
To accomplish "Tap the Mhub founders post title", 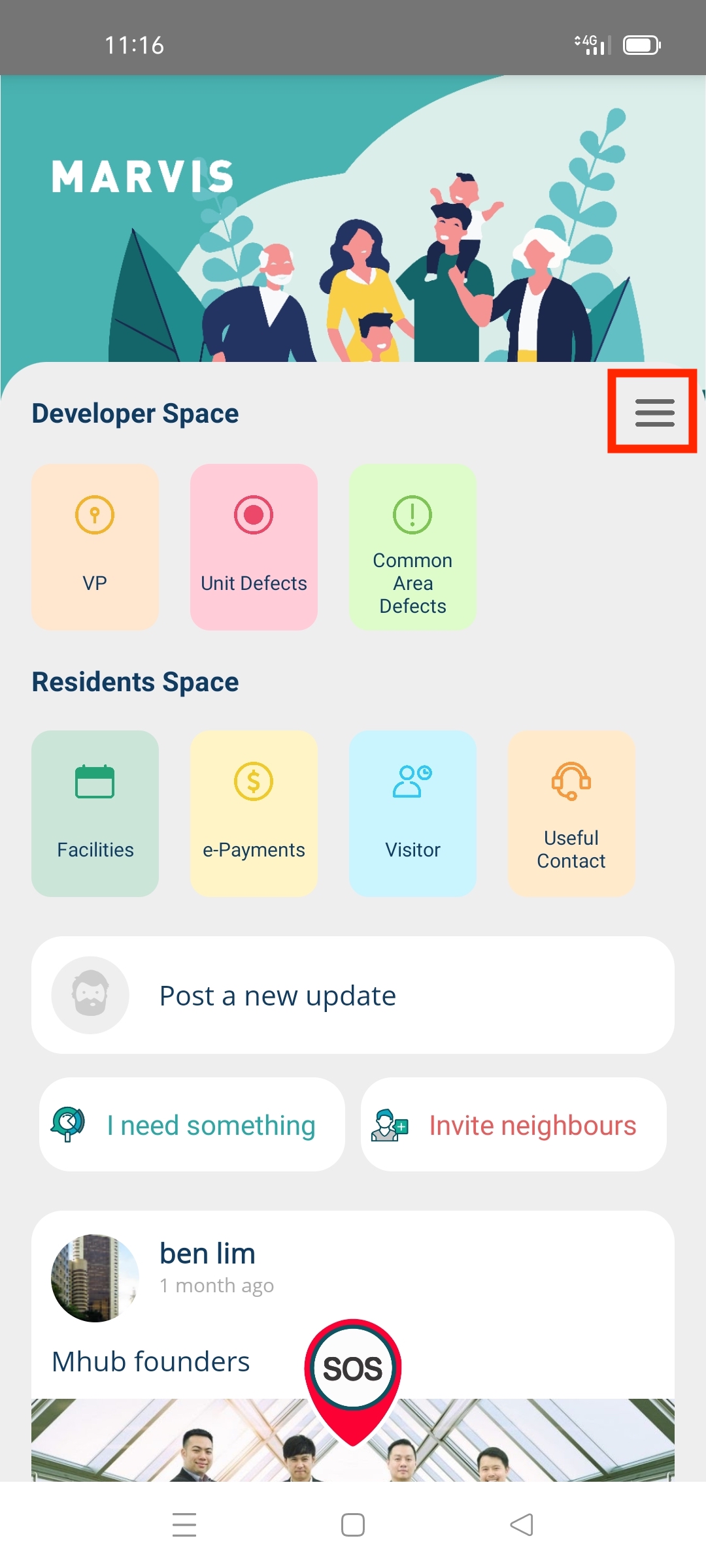I will 150,1361.
